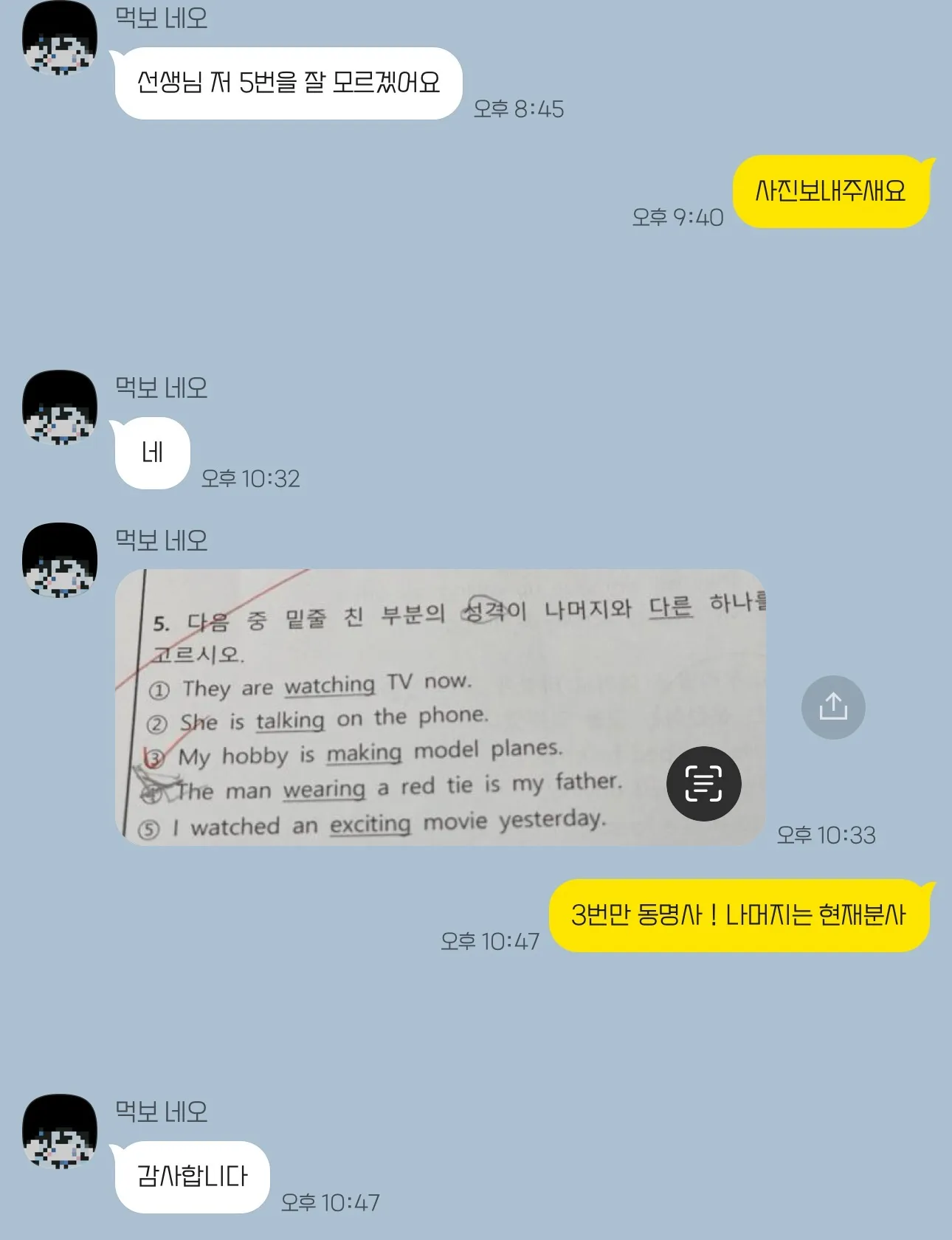The width and height of the screenshot is (952, 1240).
Task: Open 먹보 네오's avatar next to 감사합니다
Action: click(x=60, y=1130)
